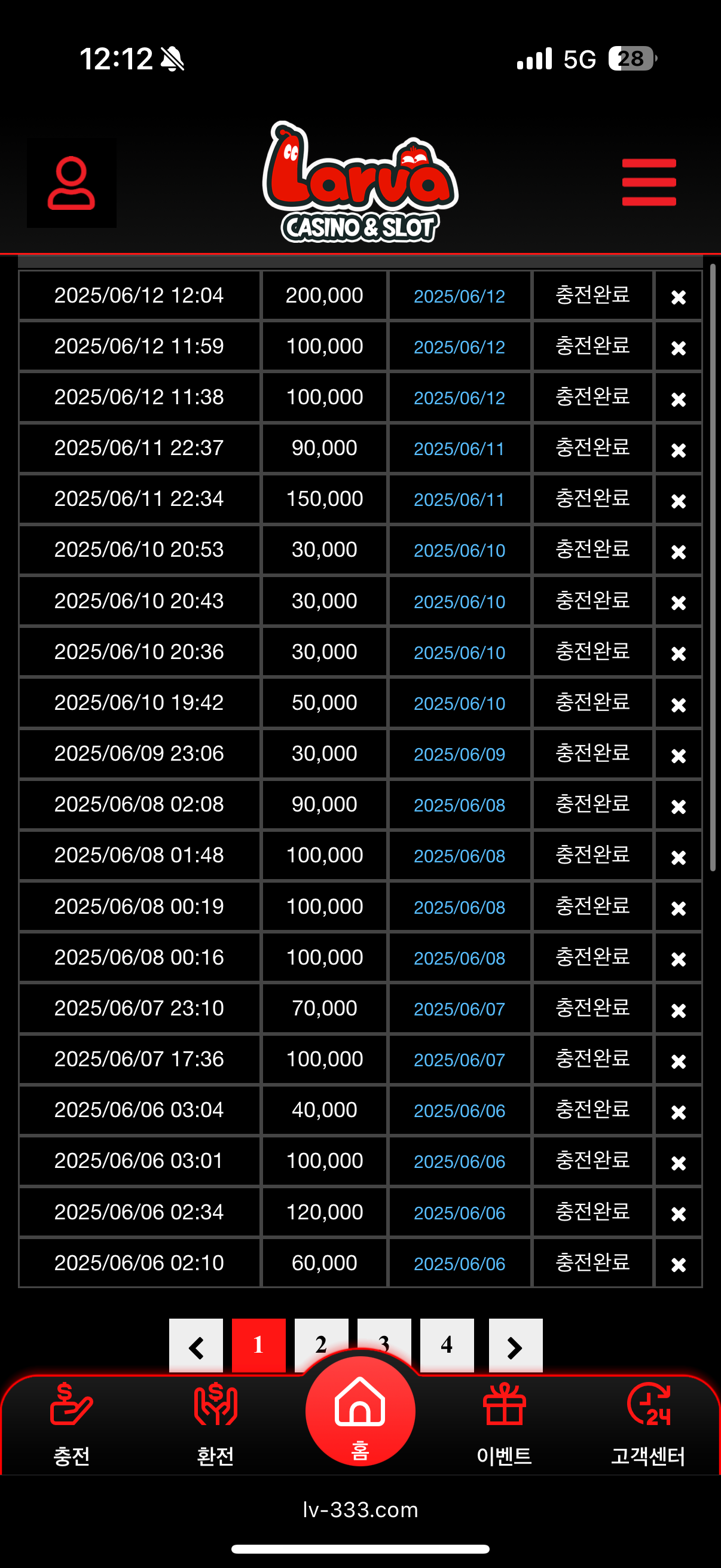Open the user profile icon

(x=71, y=183)
